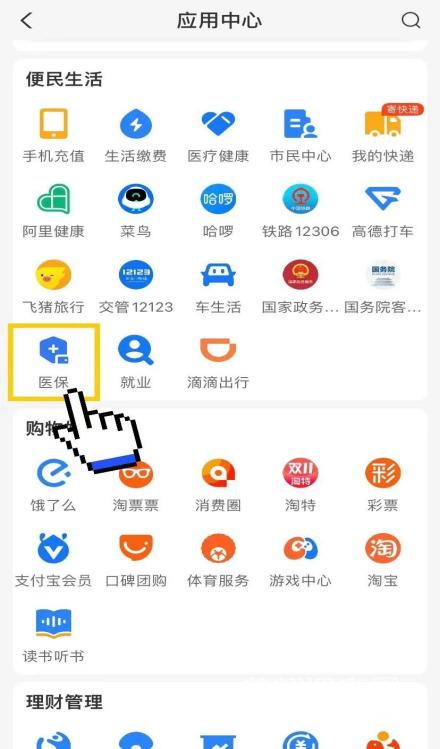Select 市民中心
This screenshot has width=440, height=749.
pyautogui.click(x=300, y=136)
